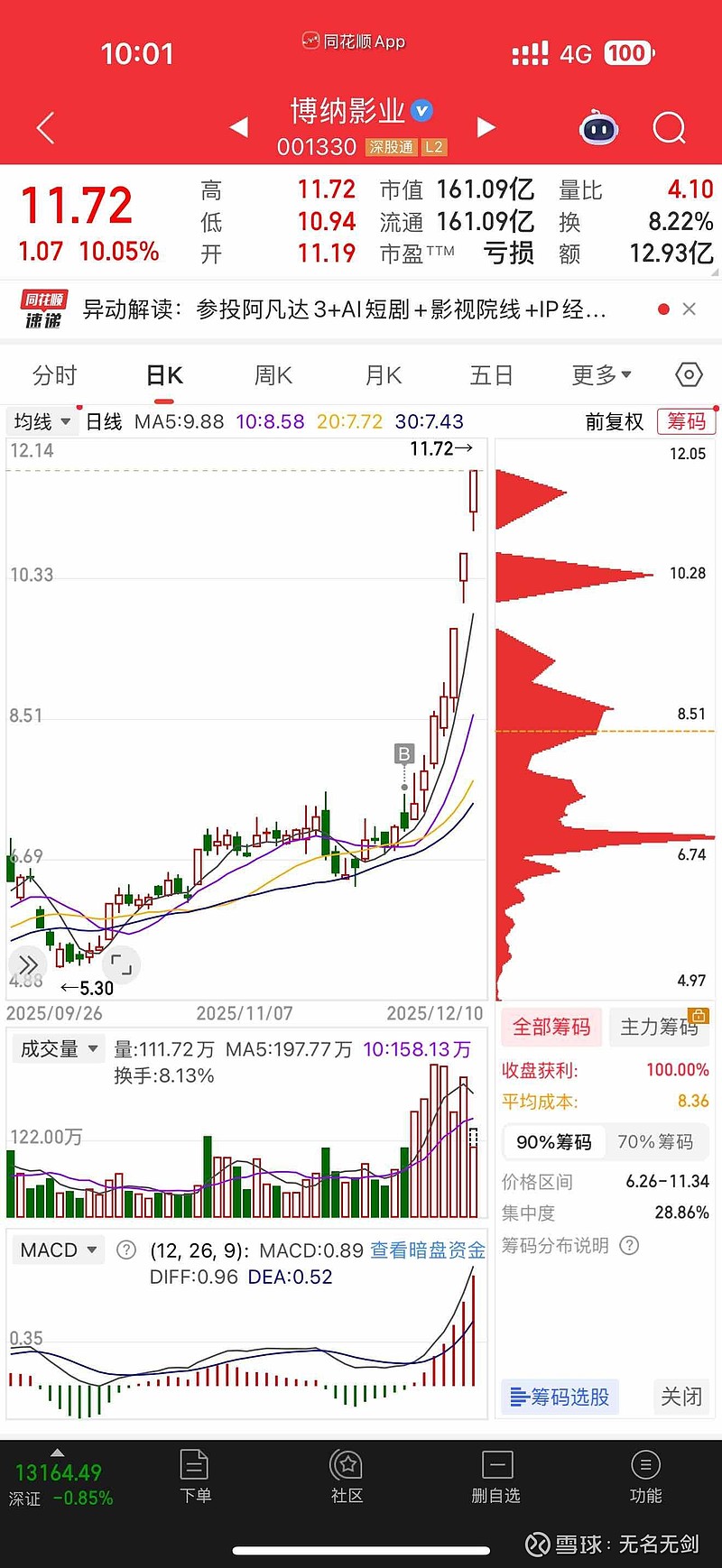The image size is (722, 1568).
Task: Tap the 筹码选股 button
Action: coord(560,1397)
